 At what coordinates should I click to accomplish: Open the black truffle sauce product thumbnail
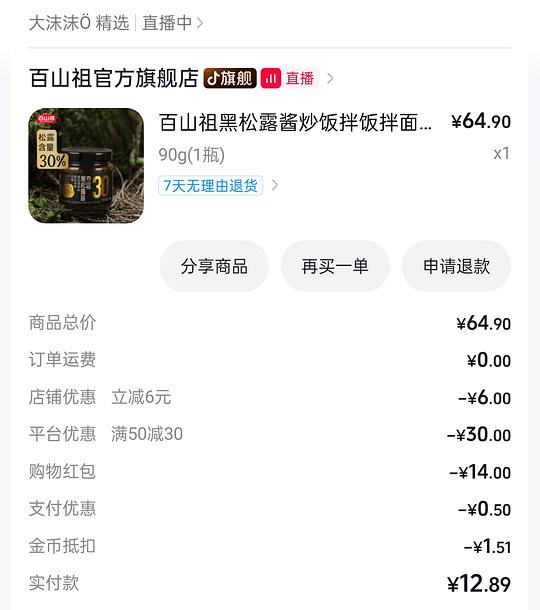coord(86,166)
